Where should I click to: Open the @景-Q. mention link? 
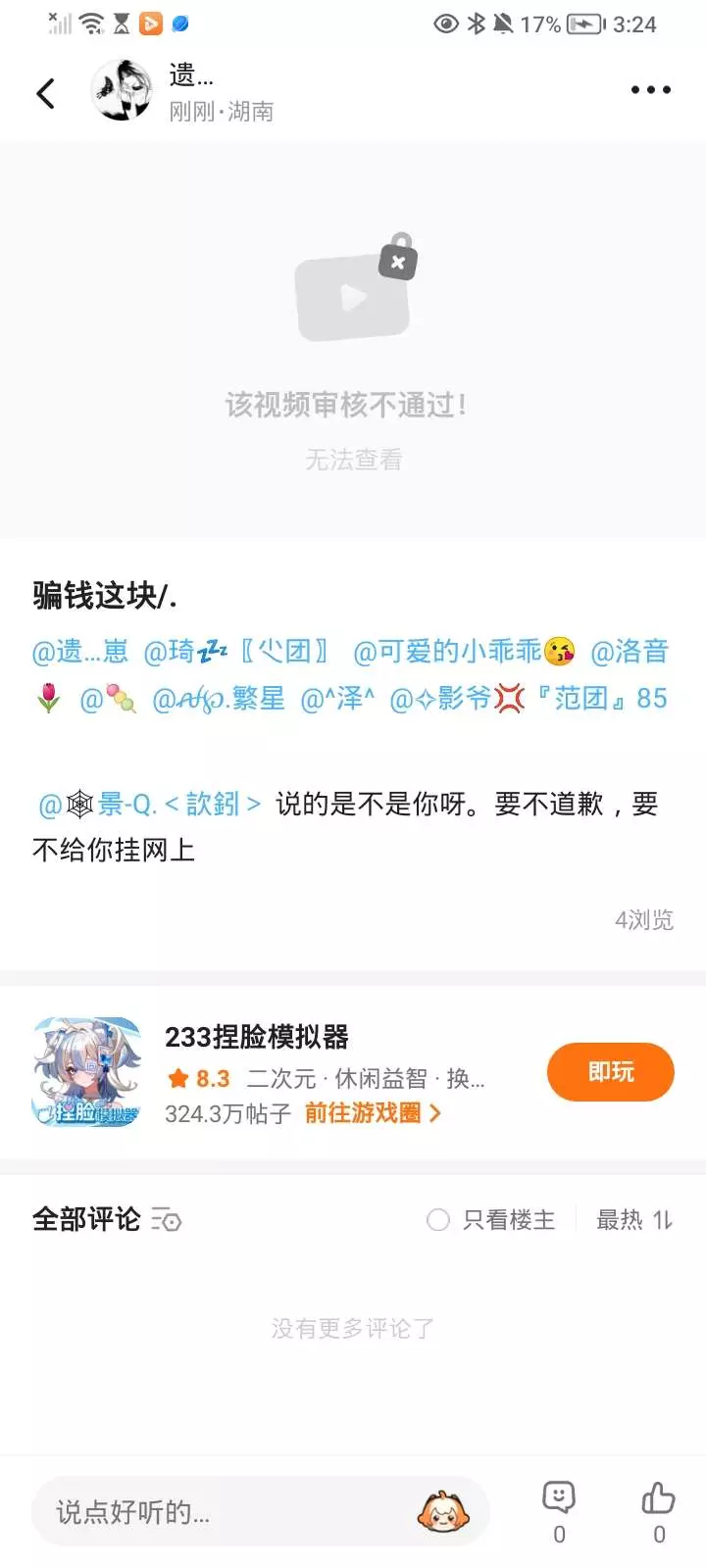(149, 805)
